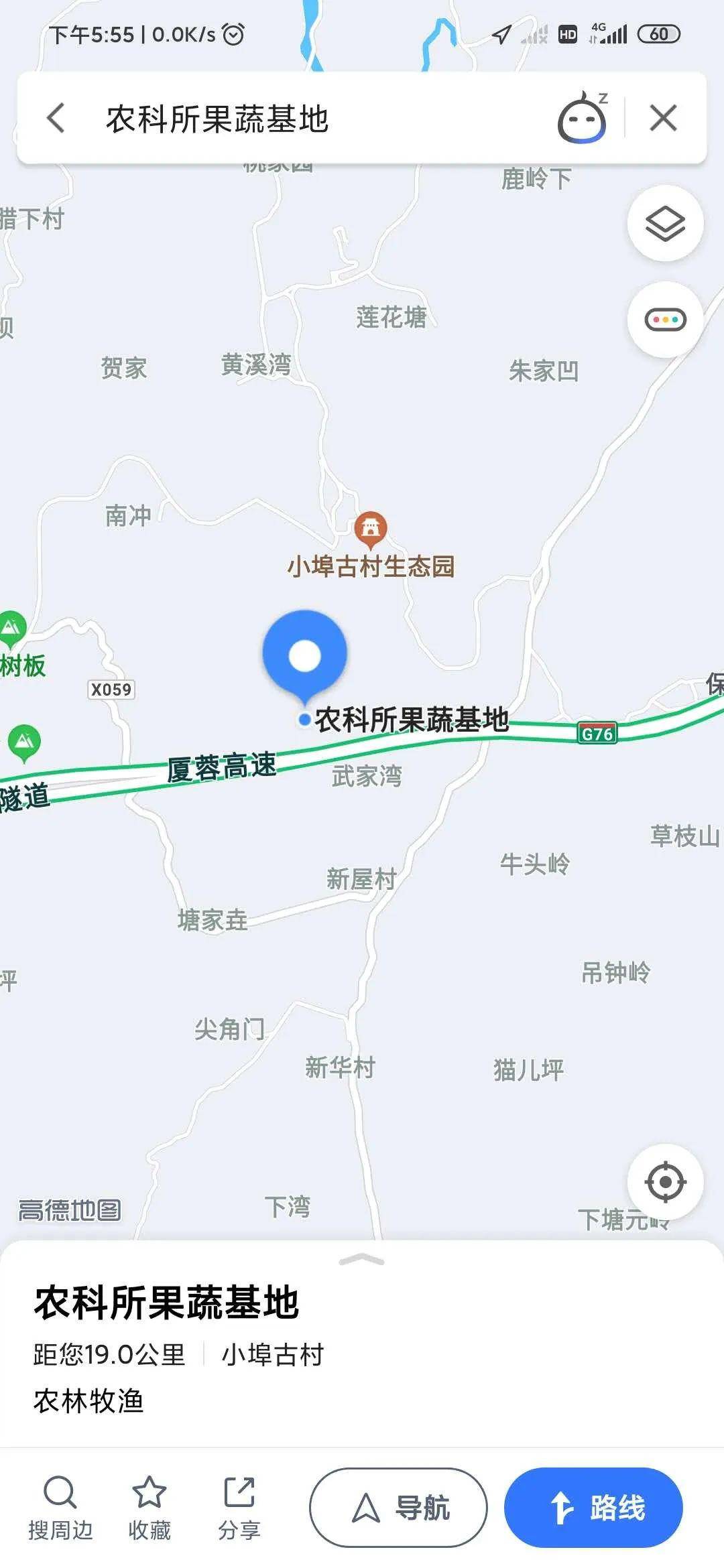Clear the search with the X button
Image resolution: width=724 pixels, height=1568 pixels.
coord(663,118)
